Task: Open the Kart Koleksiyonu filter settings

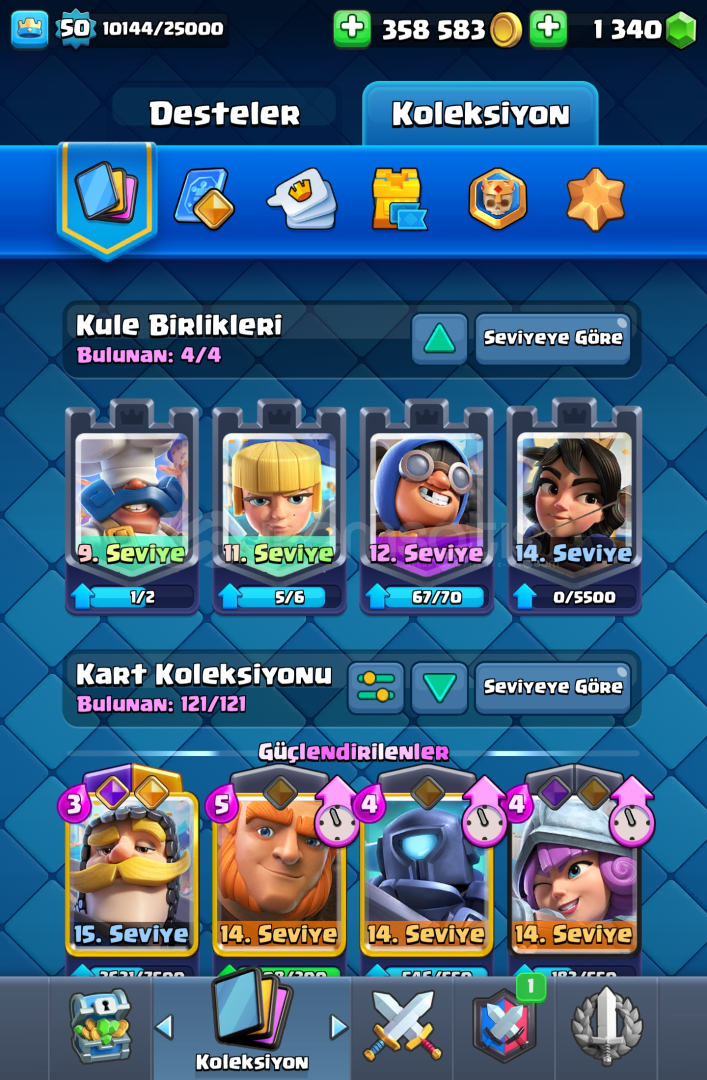Action: (x=376, y=687)
